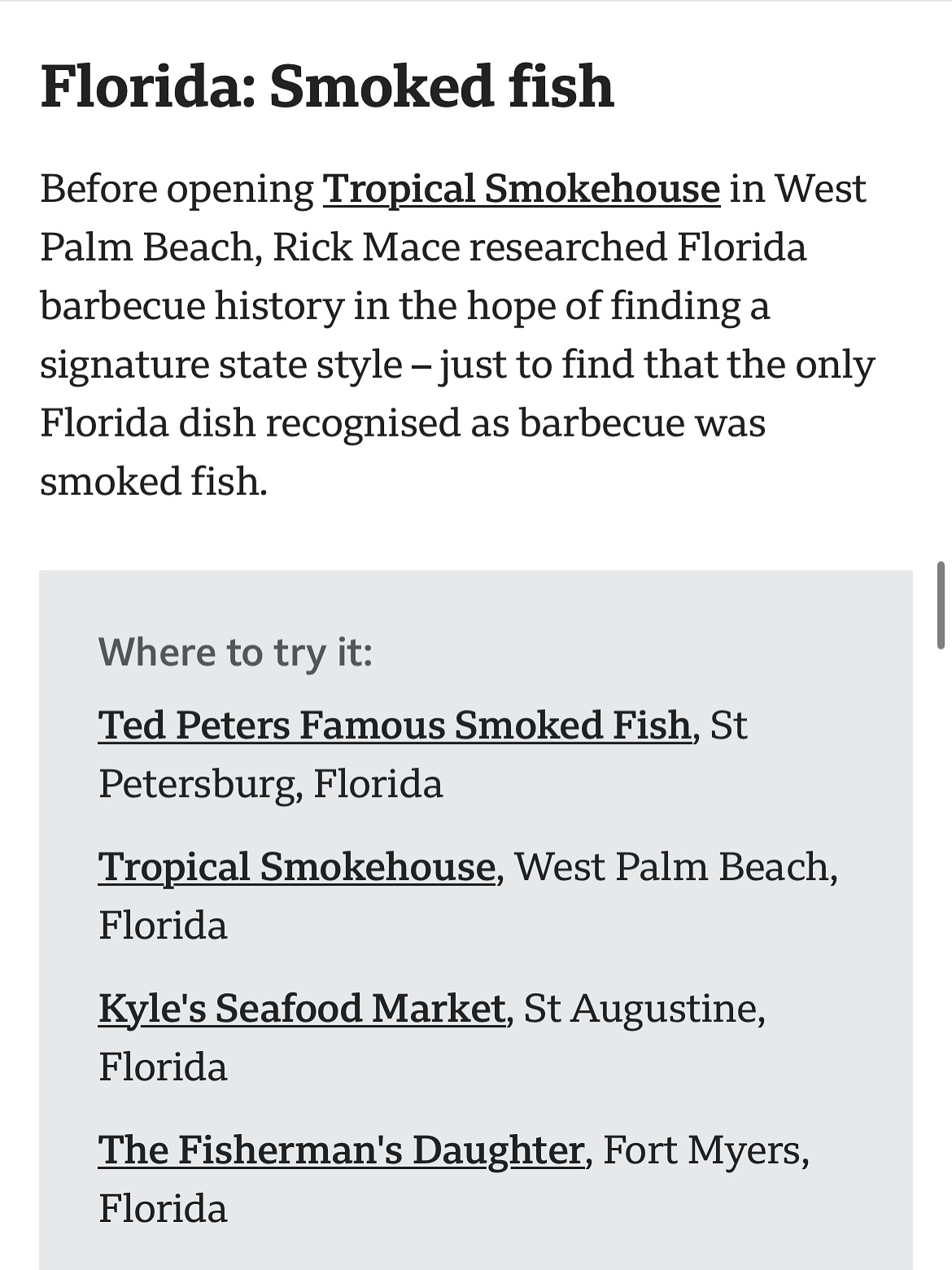This screenshot has height=1270, width=952.
Task: Open the Ted Peters Famous Smoked Fish link
Action: pos(395,725)
